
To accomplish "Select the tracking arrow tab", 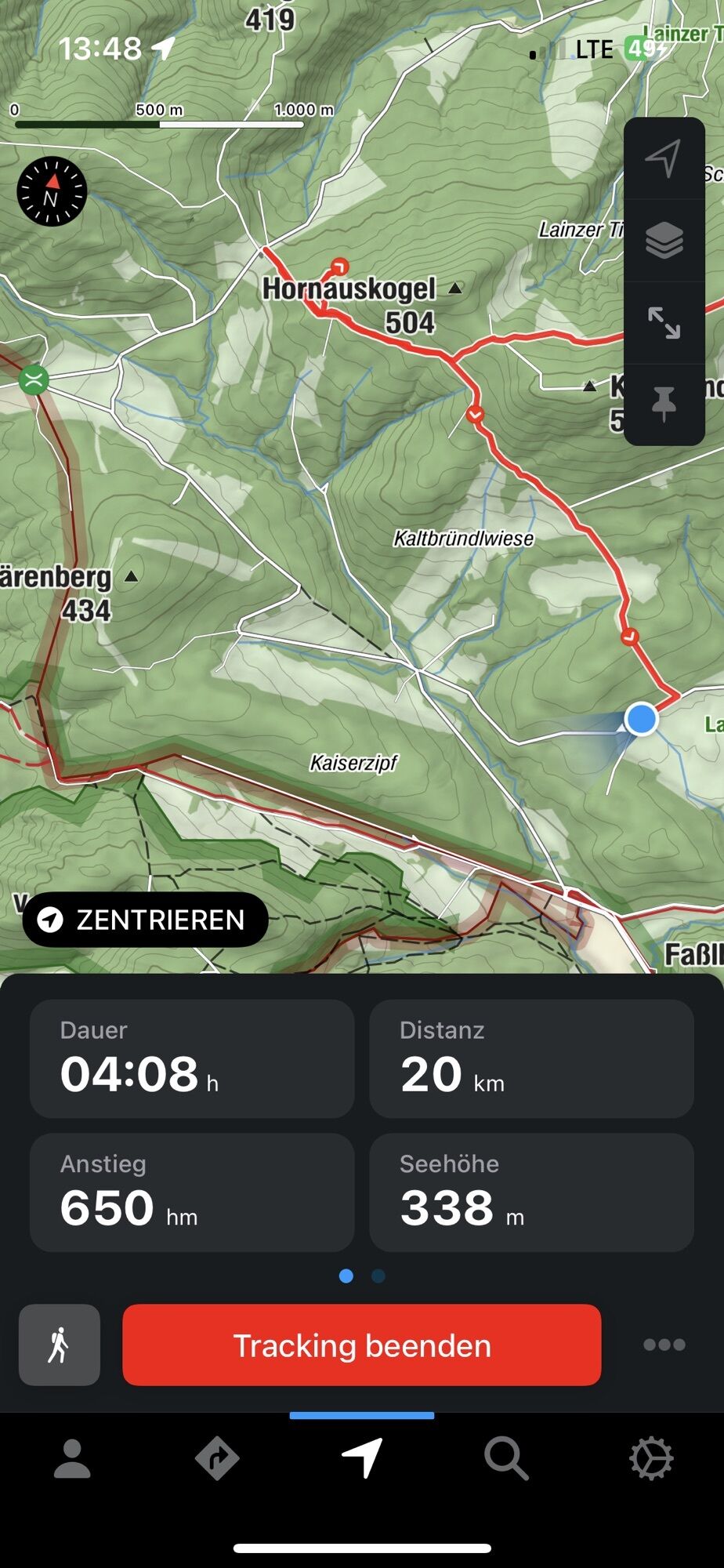I will point(362,1459).
